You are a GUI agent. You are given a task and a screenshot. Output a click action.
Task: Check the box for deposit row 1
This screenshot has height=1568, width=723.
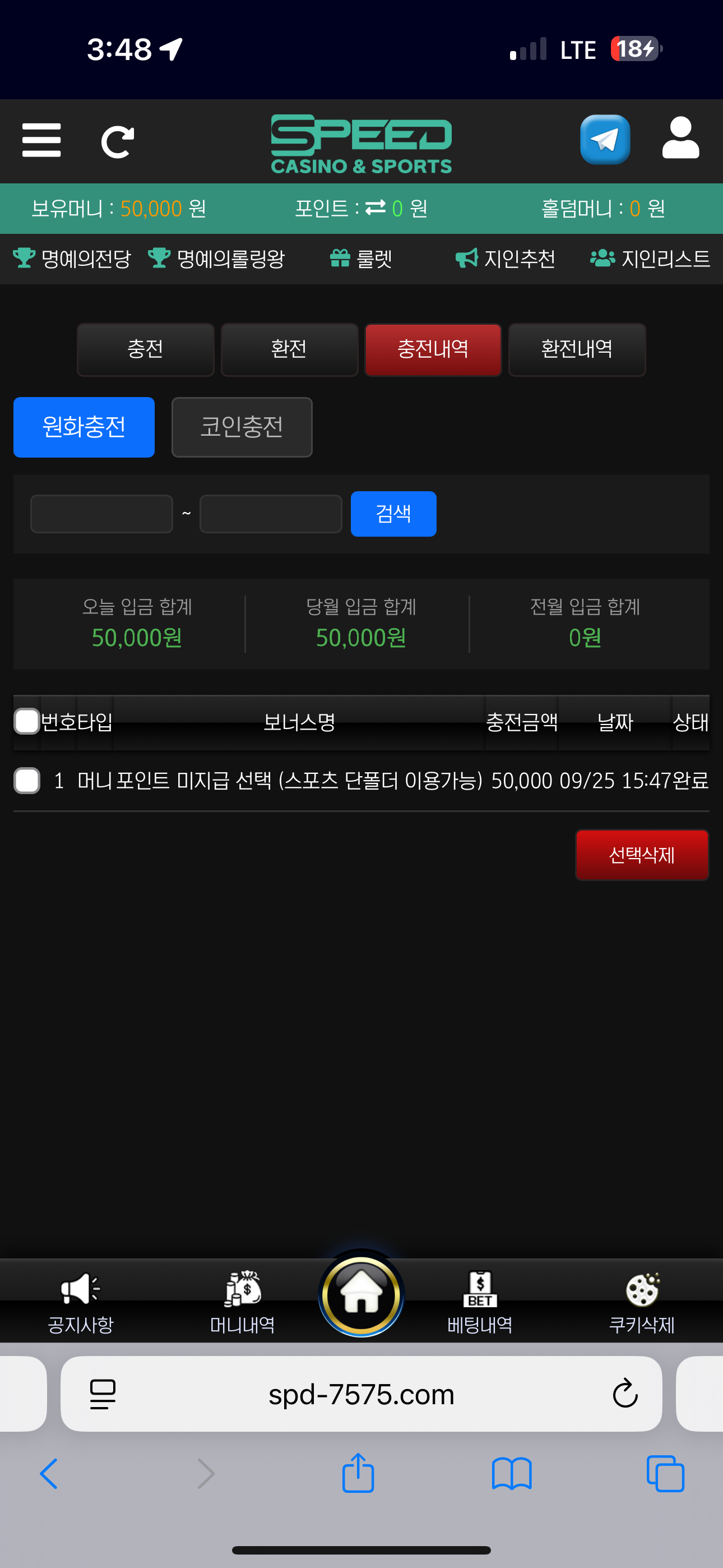click(27, 780)
